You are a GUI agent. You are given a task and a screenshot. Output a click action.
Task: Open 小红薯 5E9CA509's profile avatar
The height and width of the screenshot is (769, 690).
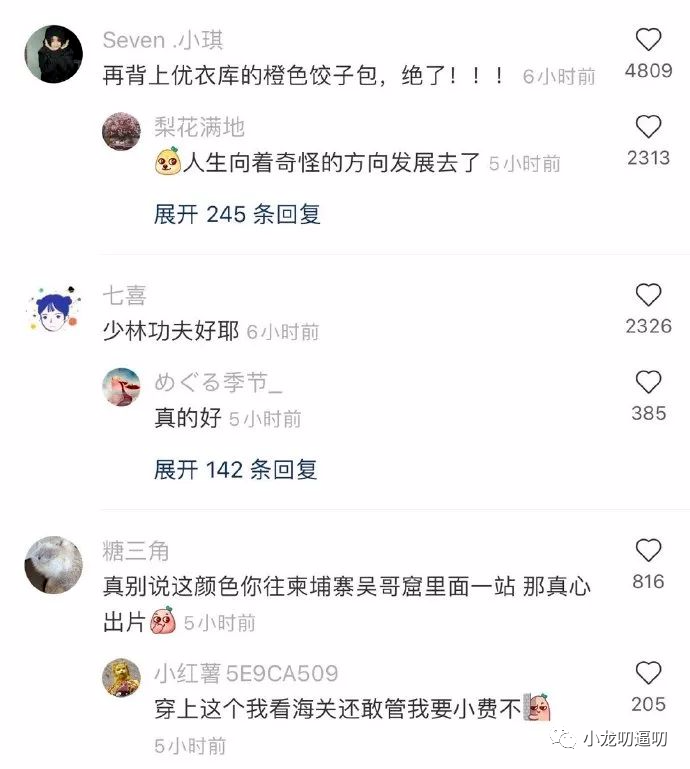coord(122,678)
